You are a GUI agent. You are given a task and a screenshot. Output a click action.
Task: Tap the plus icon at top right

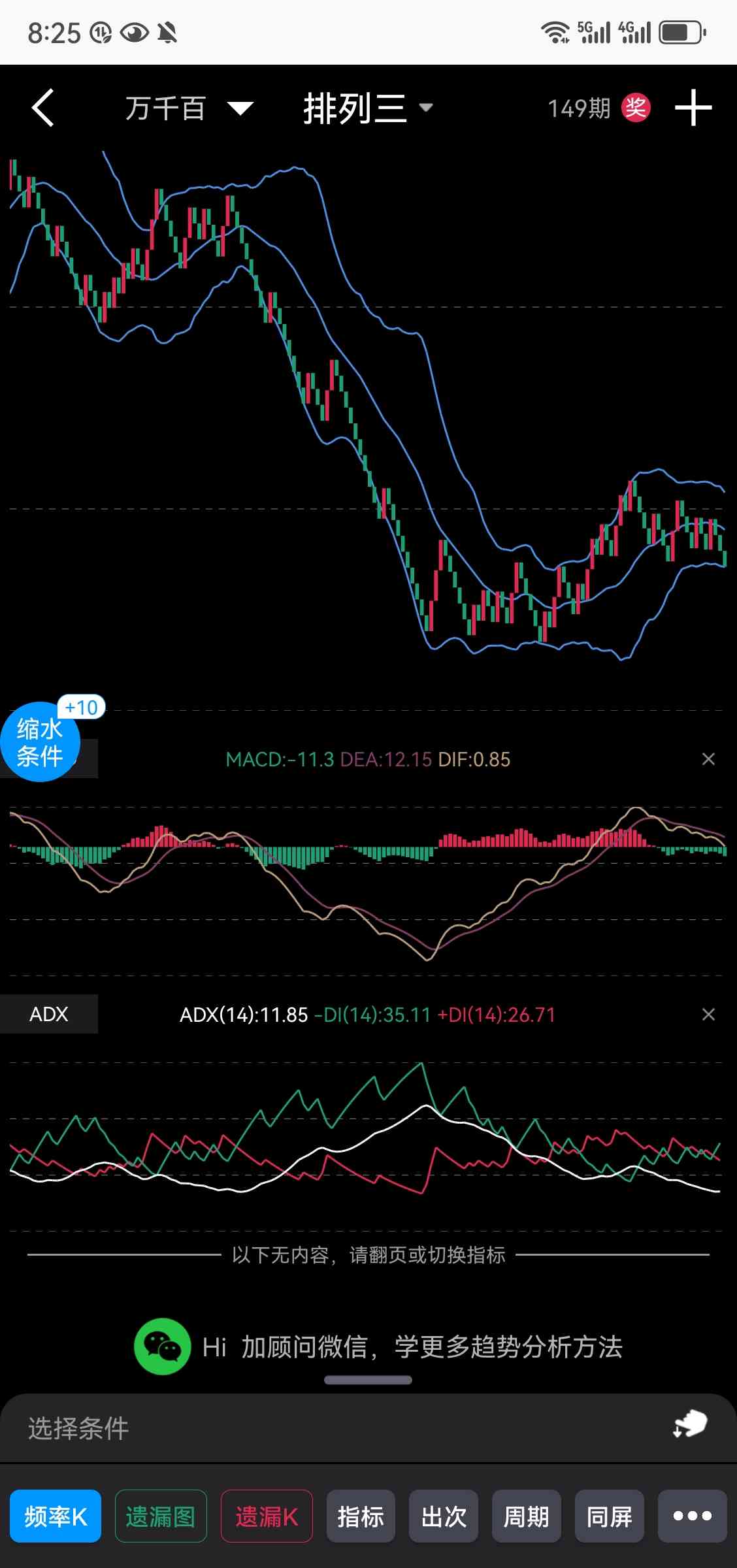[693, 108]
